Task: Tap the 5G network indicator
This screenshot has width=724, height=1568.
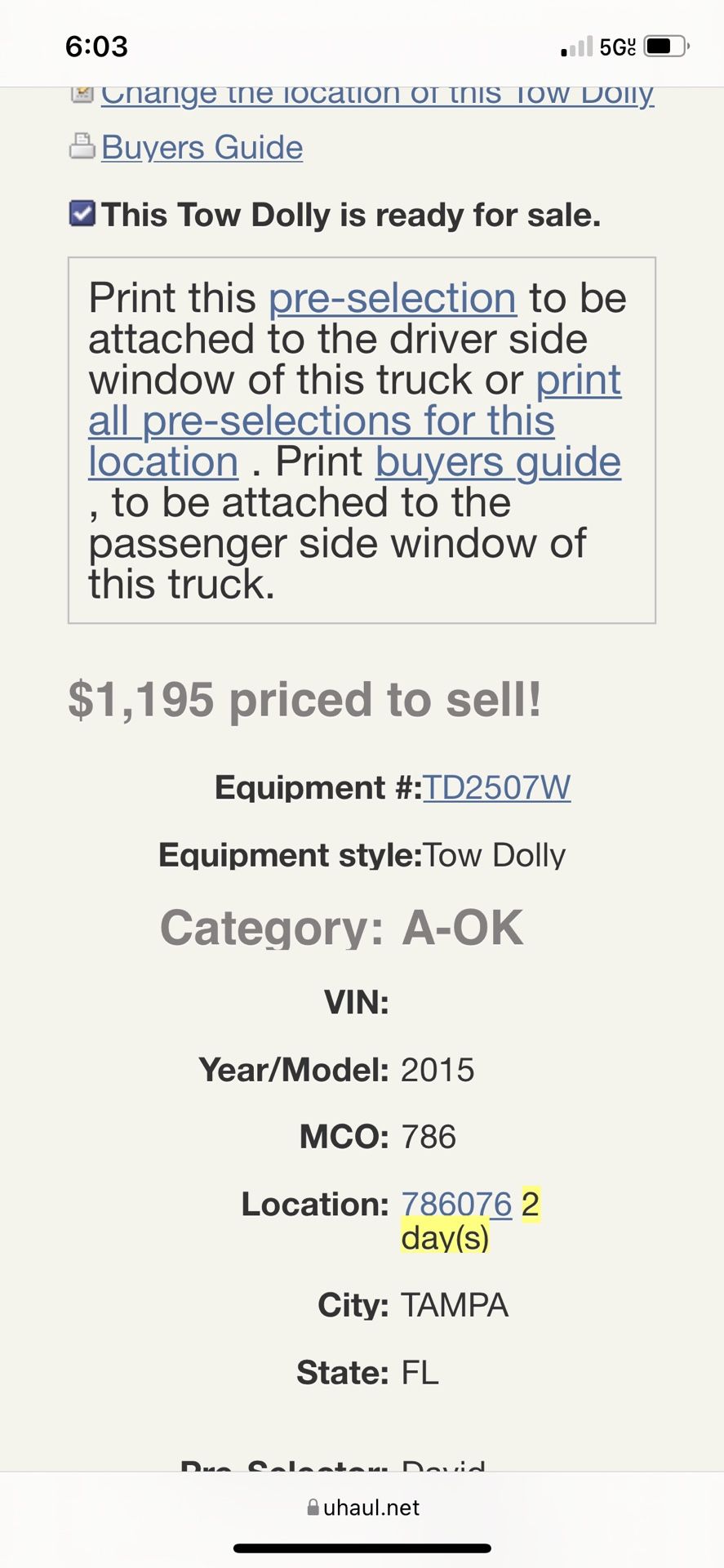Action: tap(616, 47)
